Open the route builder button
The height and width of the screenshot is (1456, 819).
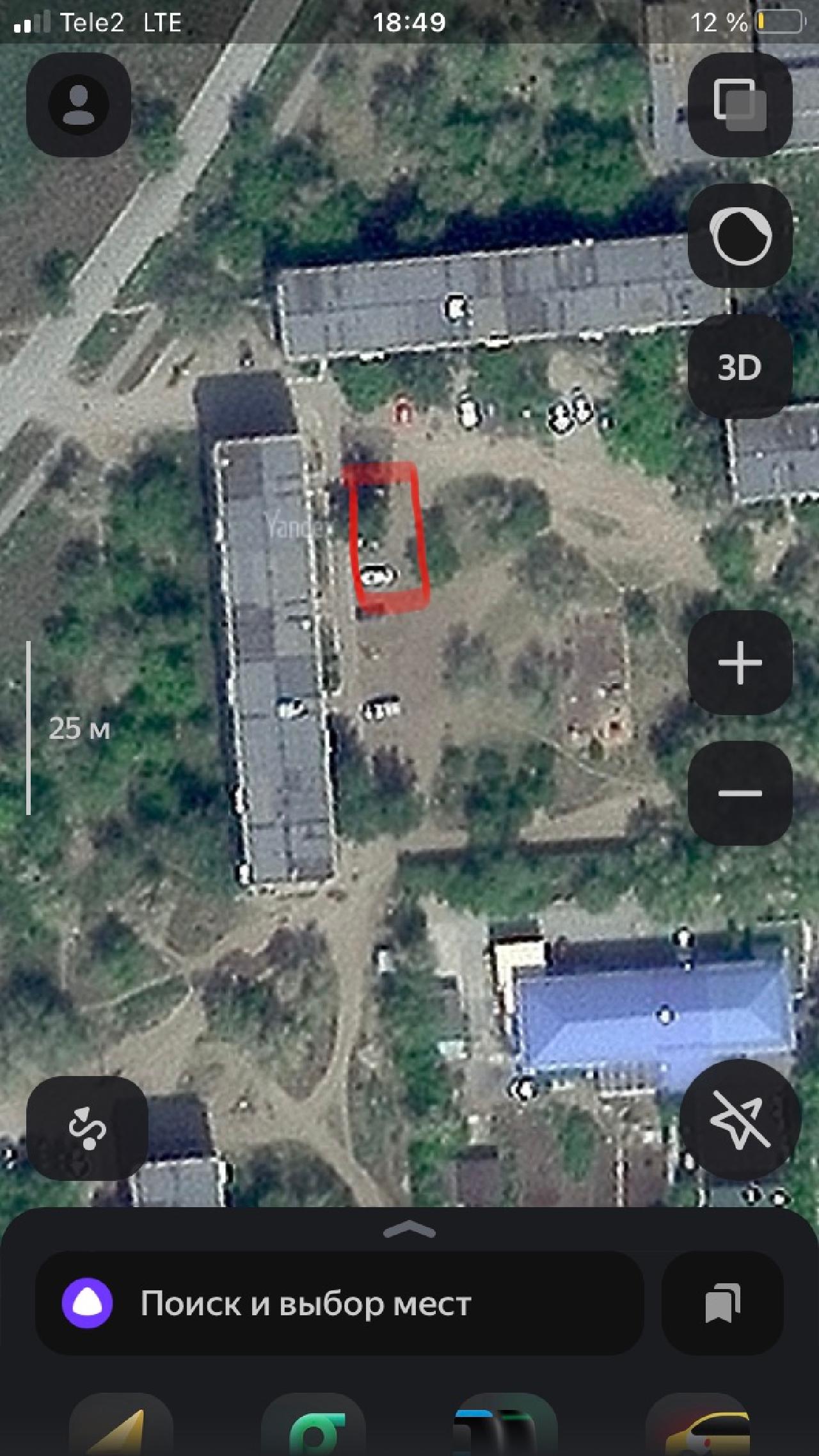coord(87,1128)
